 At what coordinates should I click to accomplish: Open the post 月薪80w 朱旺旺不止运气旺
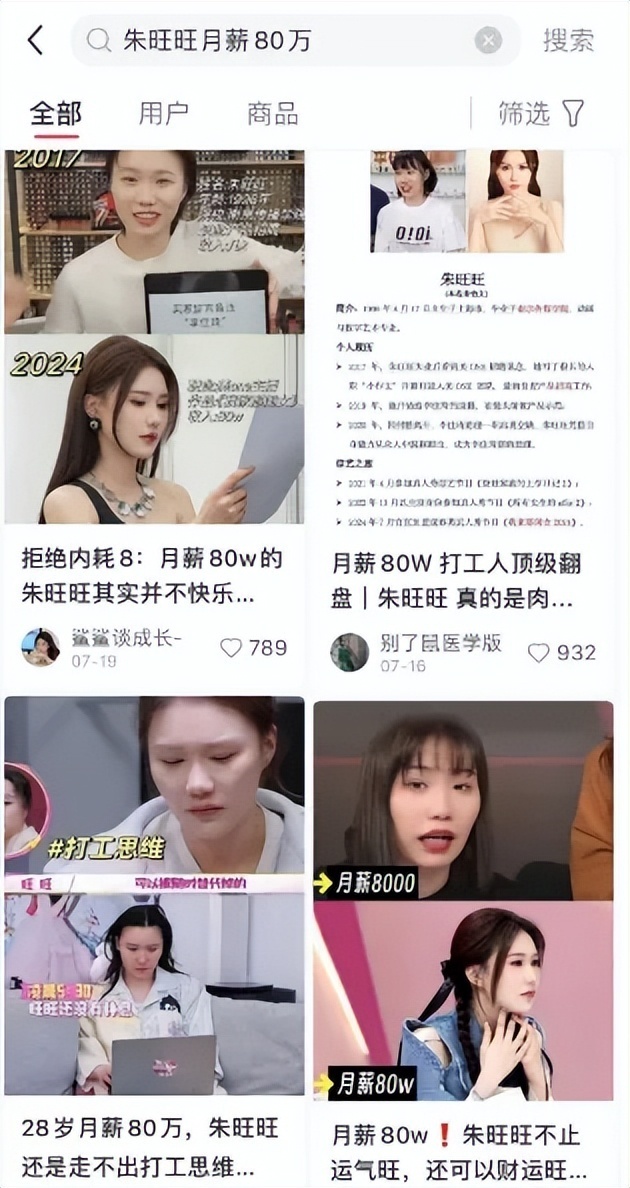[463, 1150]
